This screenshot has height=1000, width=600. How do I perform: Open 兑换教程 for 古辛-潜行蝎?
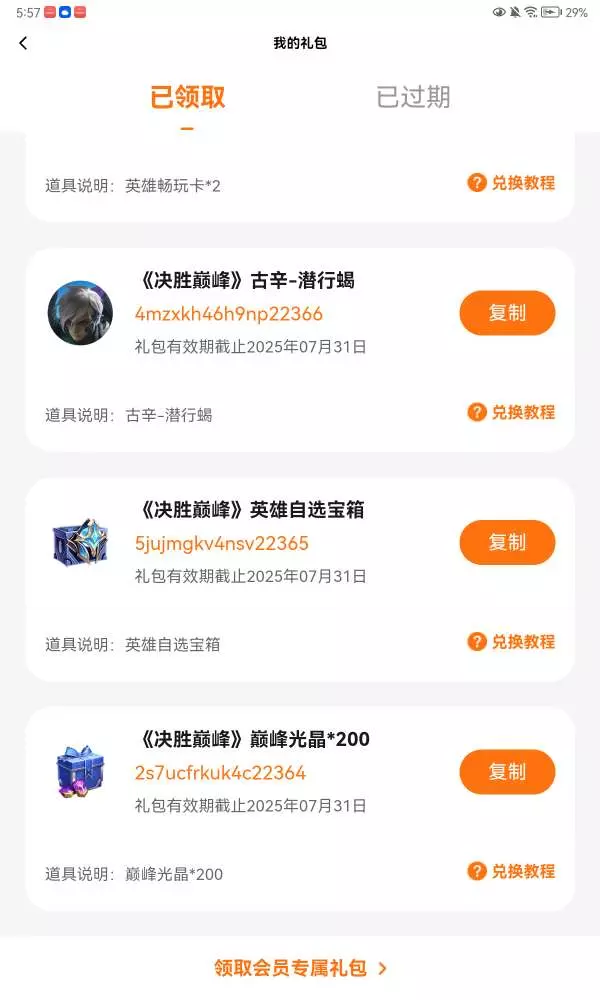(511, 412)
